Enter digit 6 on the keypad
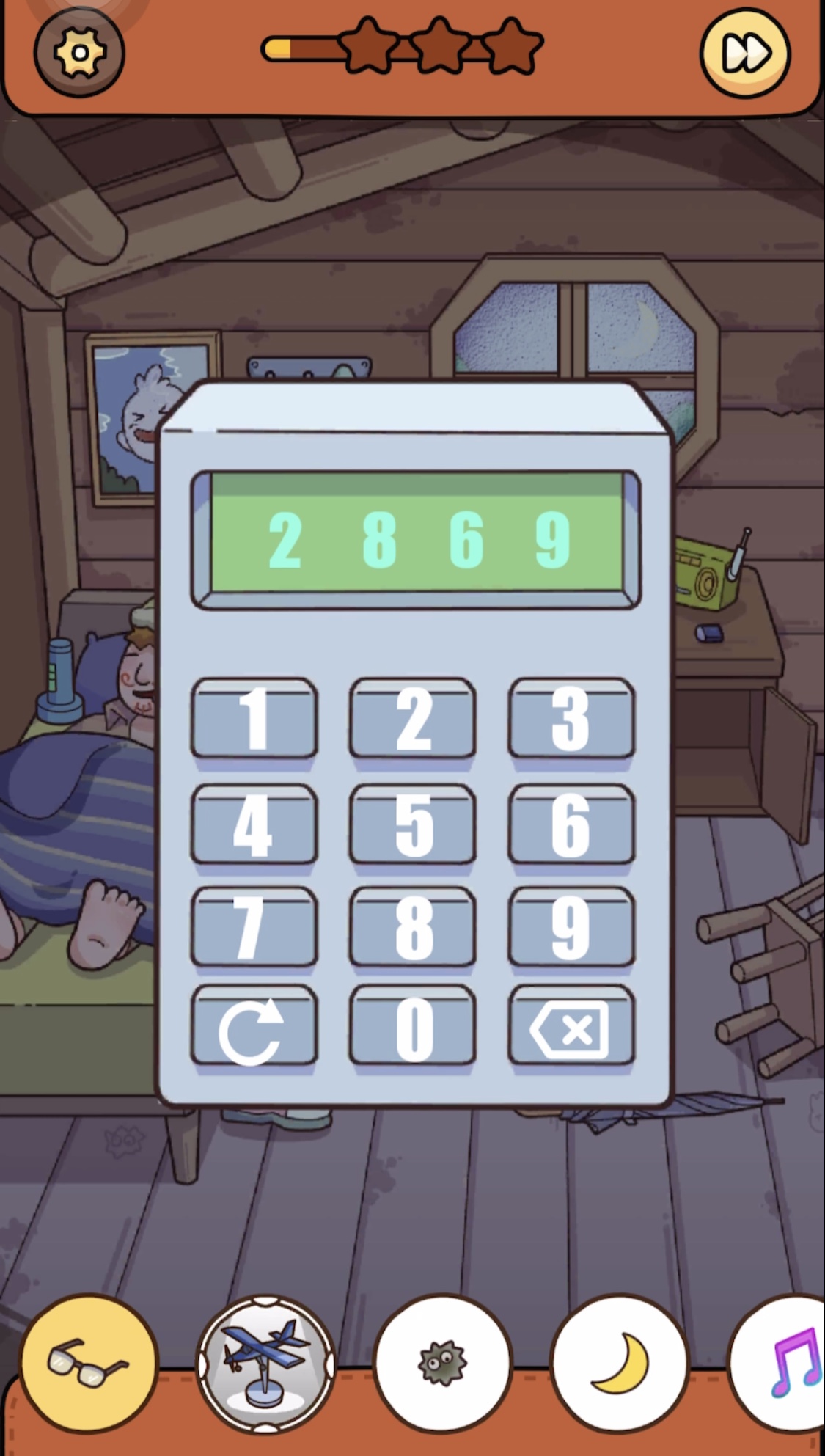This screenshot has height=1456, width=825. [571, 824]
